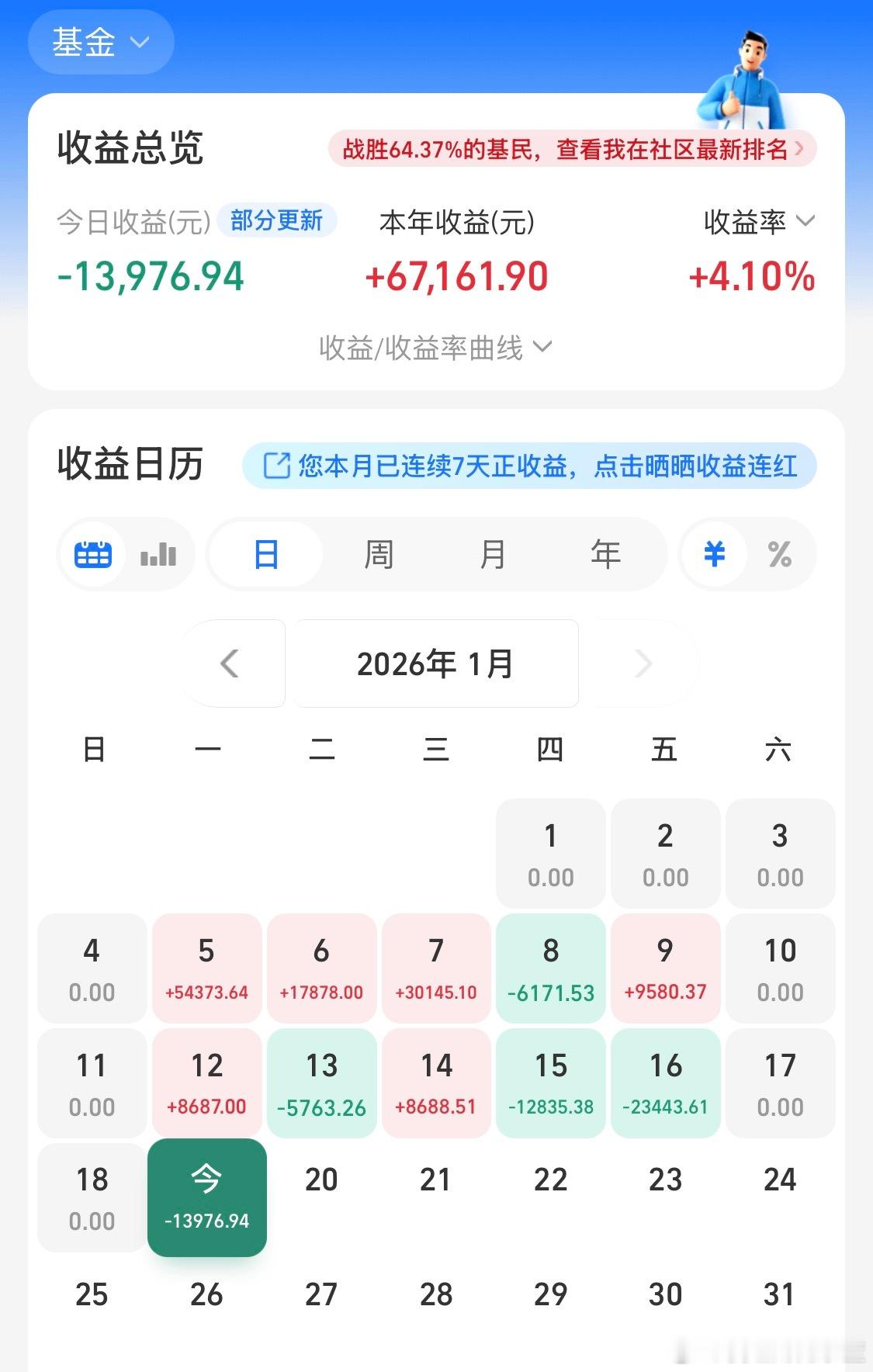This screenshot has width=873, height=1372.
Task: Expand the 收益率 dropdown
Action: 757,223
